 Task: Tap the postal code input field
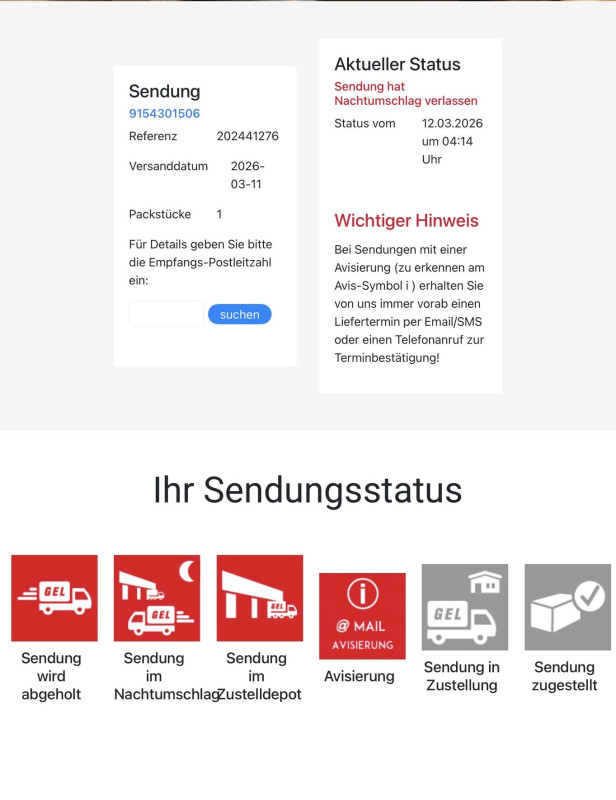166,314
